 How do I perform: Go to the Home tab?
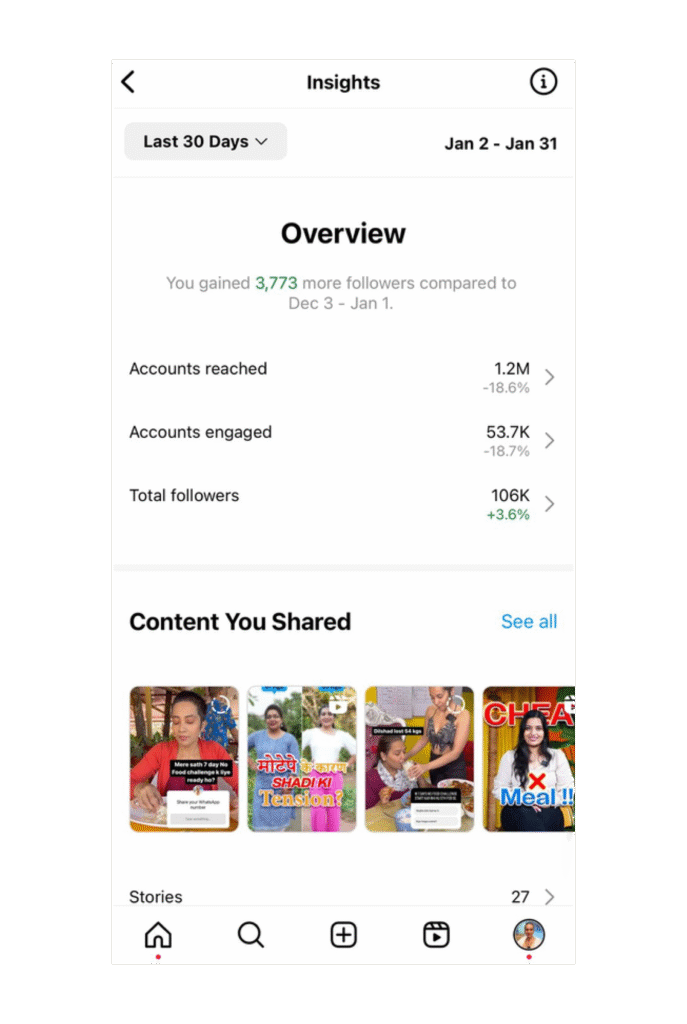tap(158, 935)
